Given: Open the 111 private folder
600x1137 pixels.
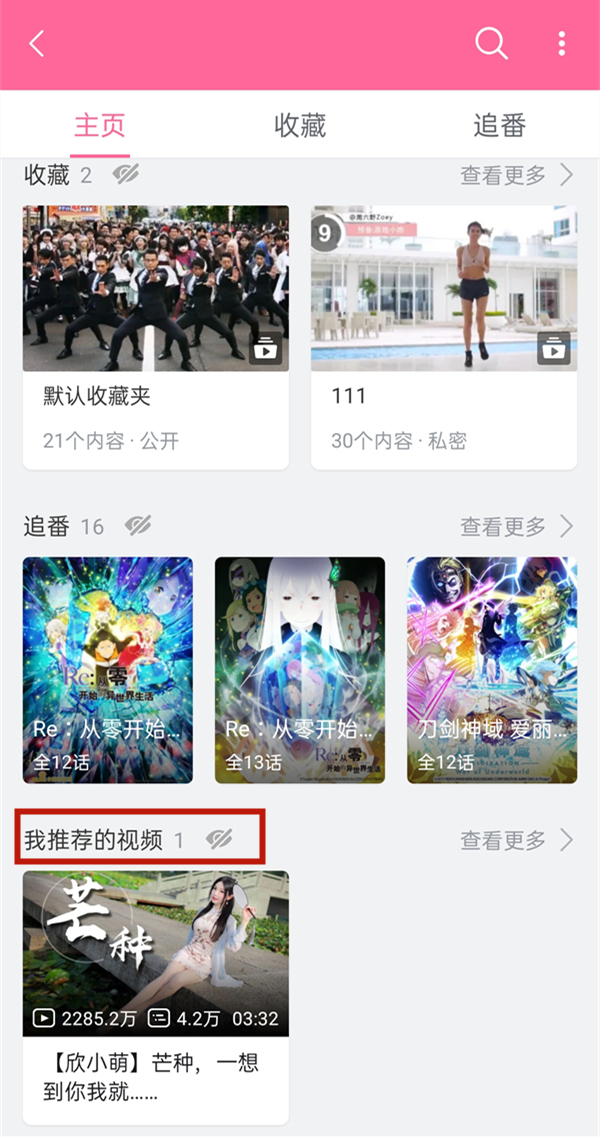Looking at the screenshot, I should tap(444, 337).
